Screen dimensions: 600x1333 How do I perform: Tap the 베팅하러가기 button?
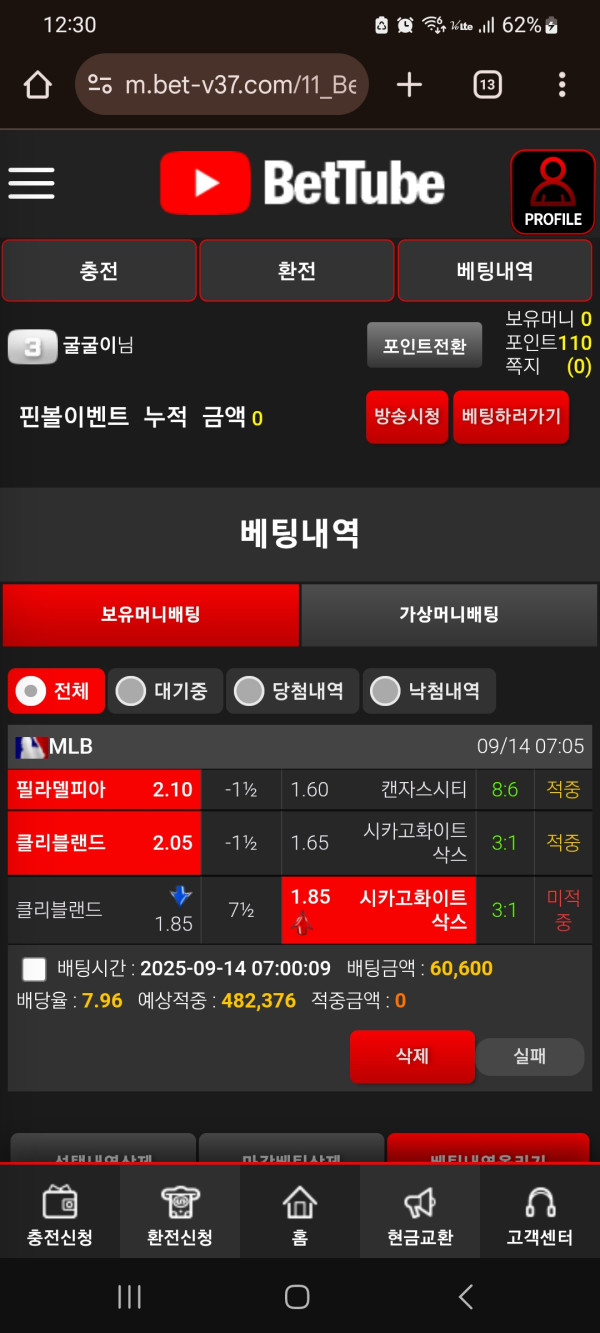[x=510, y=416]
